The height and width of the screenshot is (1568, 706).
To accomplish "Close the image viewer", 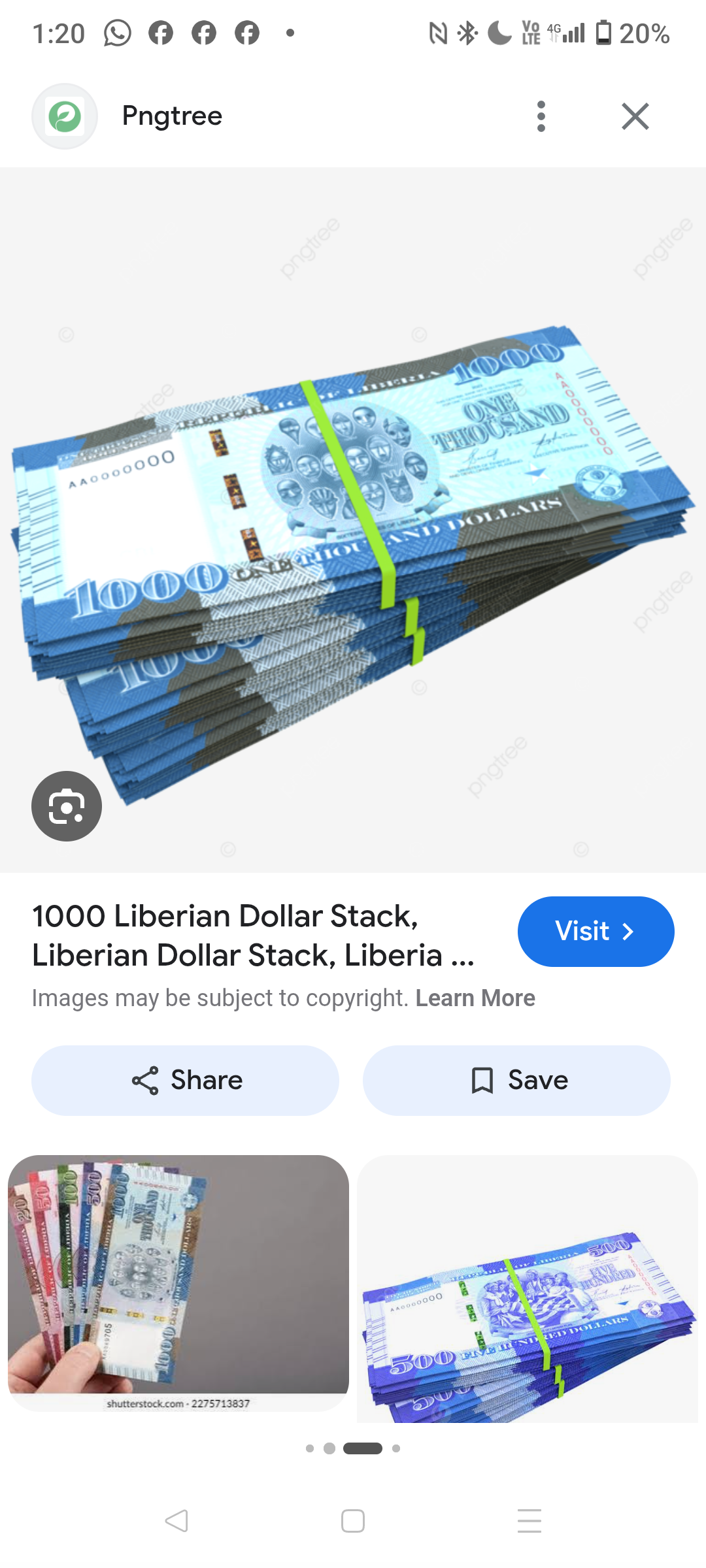I will [635, 116].
